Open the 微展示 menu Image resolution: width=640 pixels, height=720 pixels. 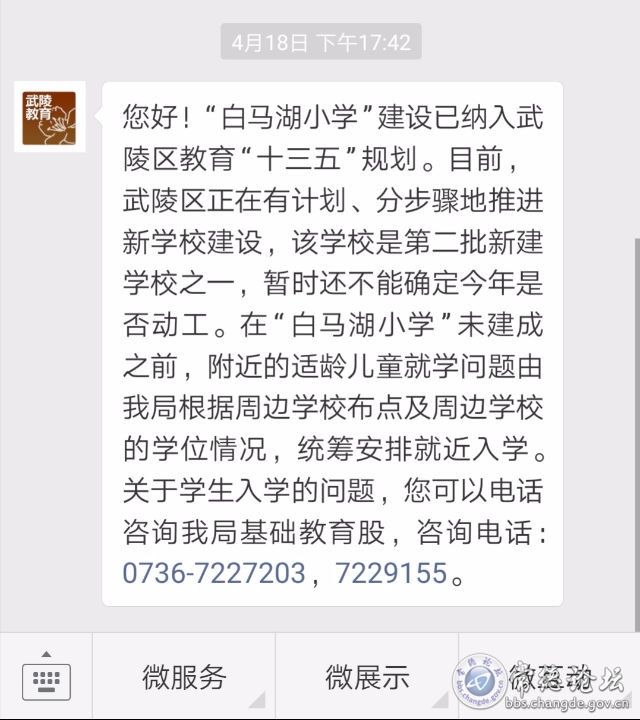(367, 677)
